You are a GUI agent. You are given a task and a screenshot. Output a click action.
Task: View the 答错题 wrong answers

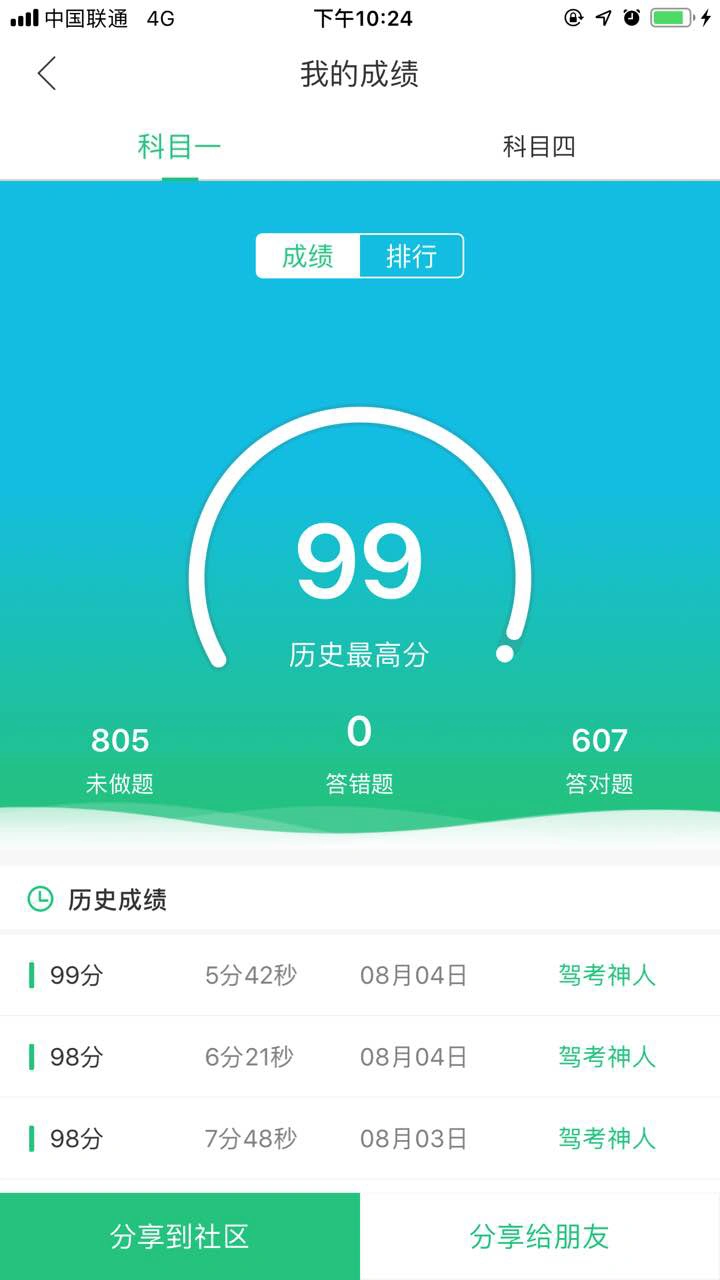click(x=359, y=757)
